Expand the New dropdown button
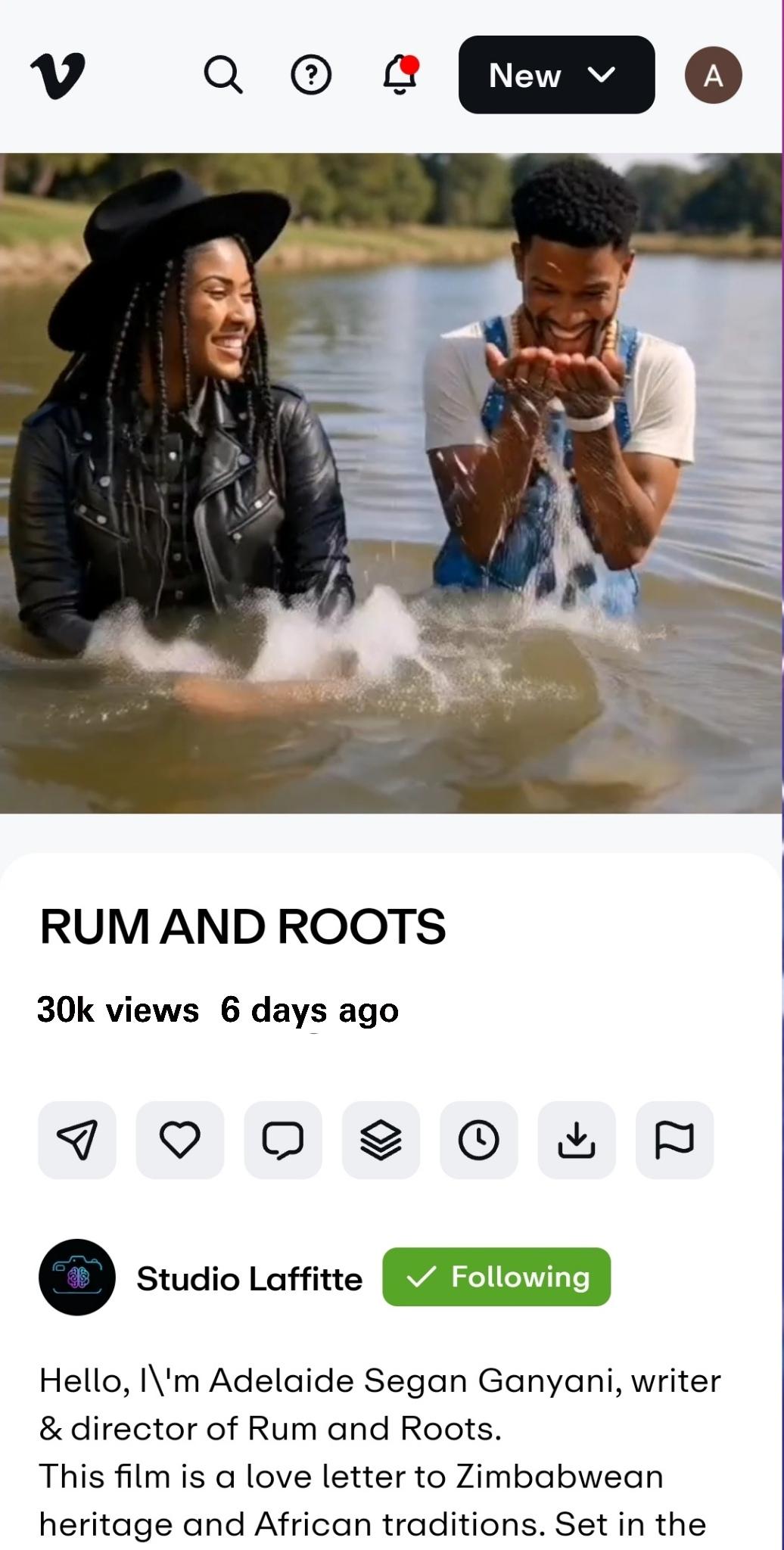Viewport: 784px width, 1550px height. [x=556, y=75]
